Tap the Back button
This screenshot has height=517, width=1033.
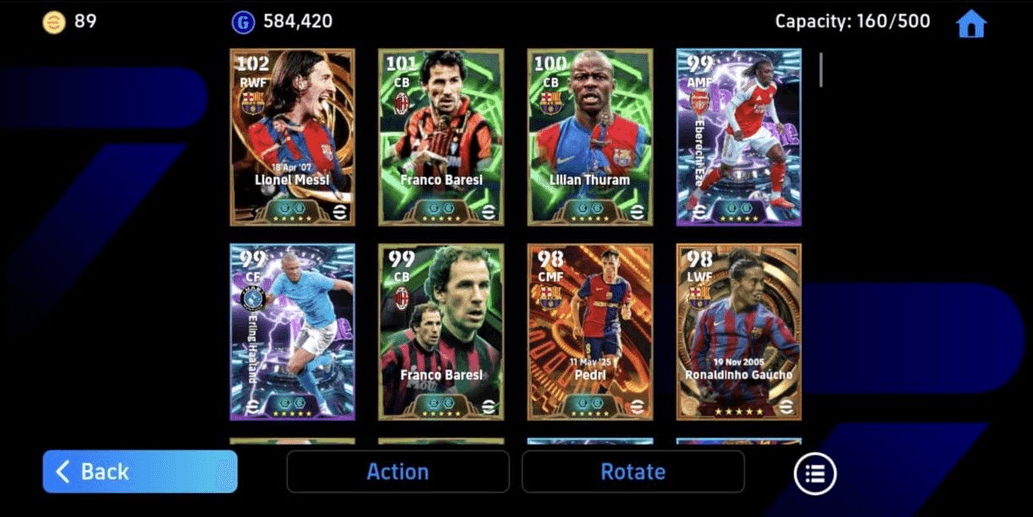pos(140,471)
